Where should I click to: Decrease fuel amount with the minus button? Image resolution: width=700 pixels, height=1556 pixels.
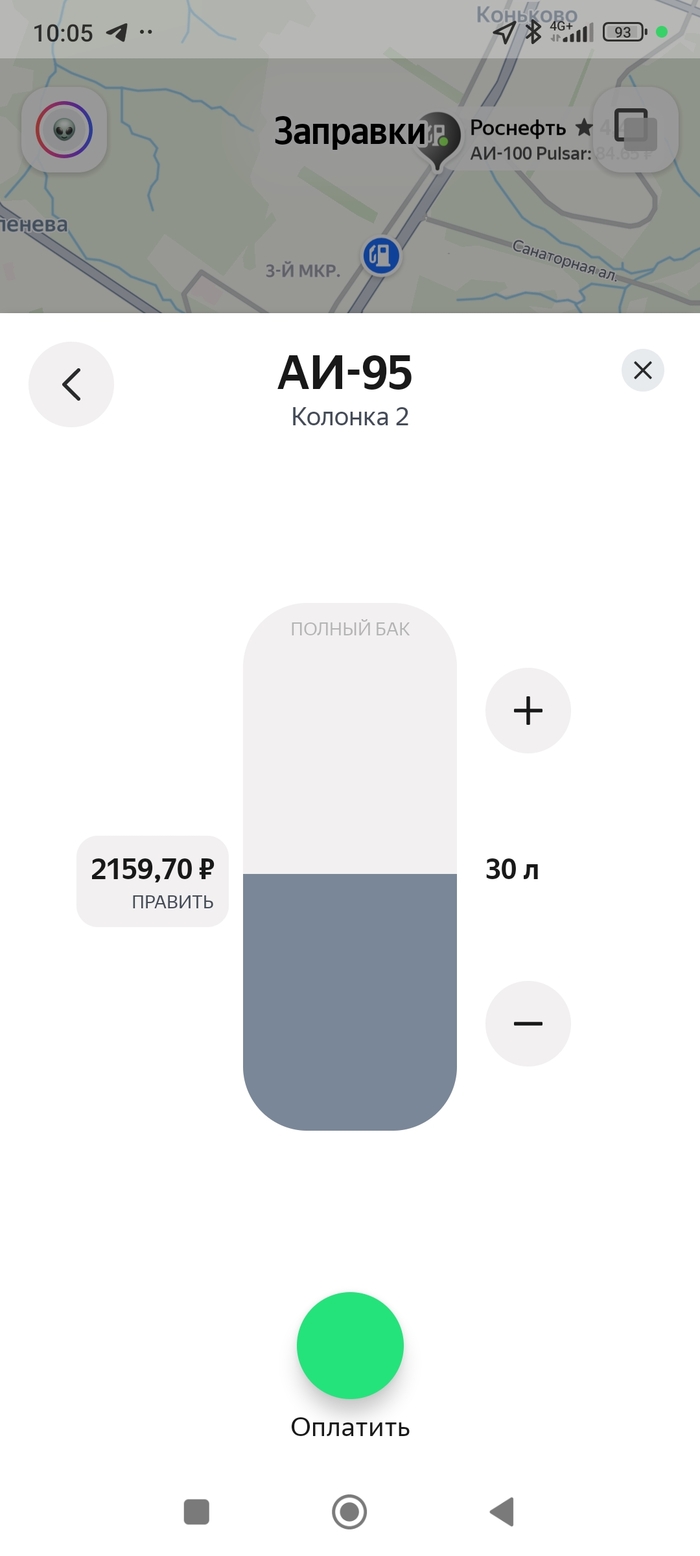tap(528, 1024)
